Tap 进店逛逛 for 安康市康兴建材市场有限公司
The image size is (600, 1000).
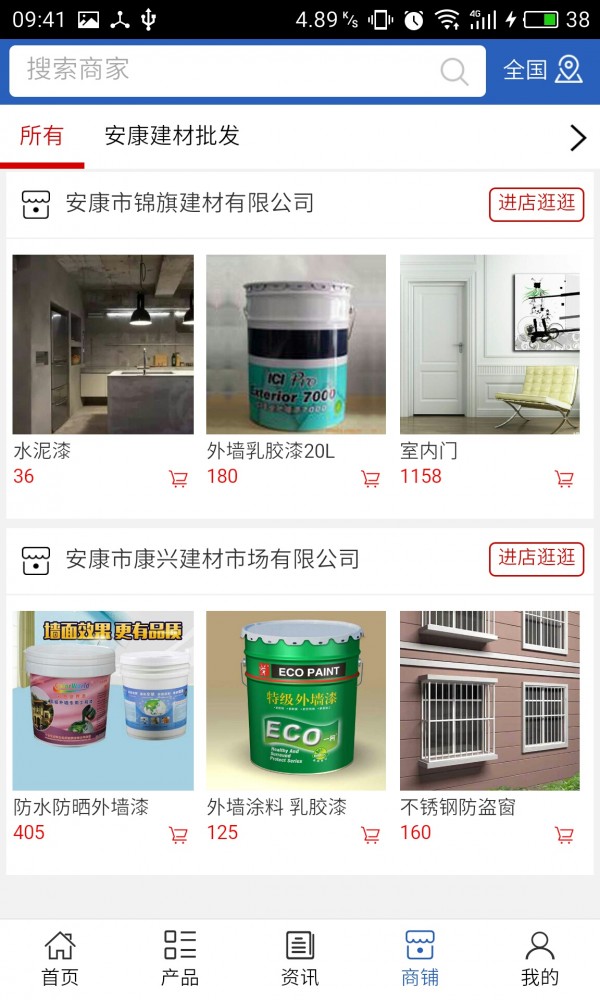(x=536, y=559)
